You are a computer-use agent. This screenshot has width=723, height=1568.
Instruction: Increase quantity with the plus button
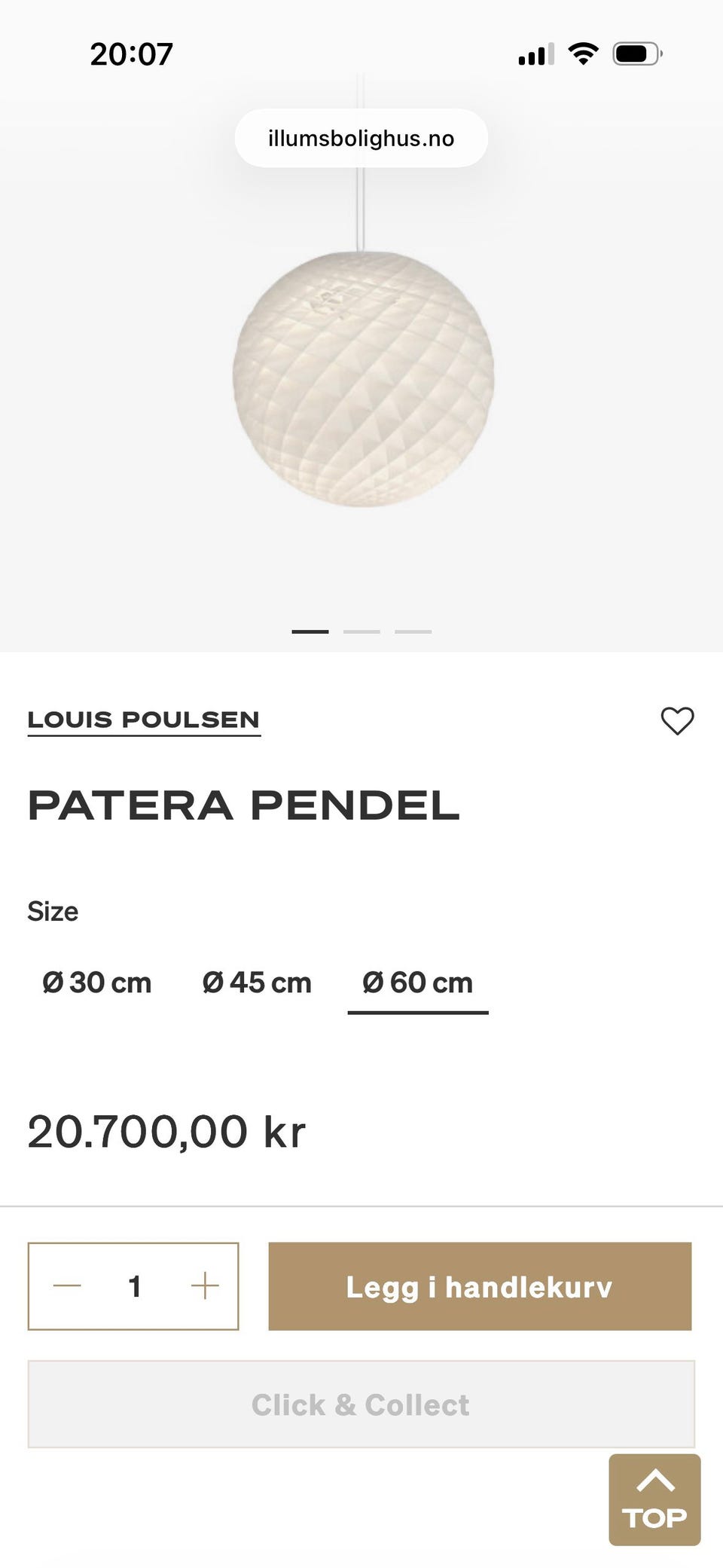[205, 1286]
